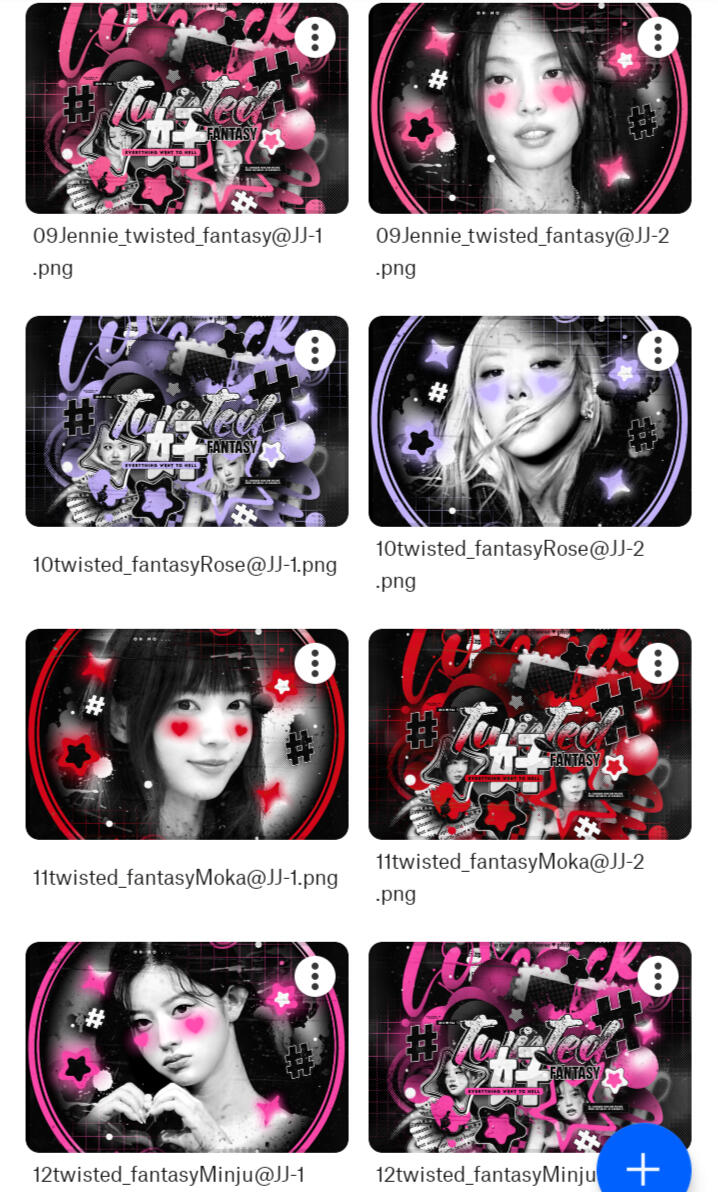
Task: Show options for 09Jennie_twisted_fantasy@JJ-2.png
Action: (x=658, y=37)
